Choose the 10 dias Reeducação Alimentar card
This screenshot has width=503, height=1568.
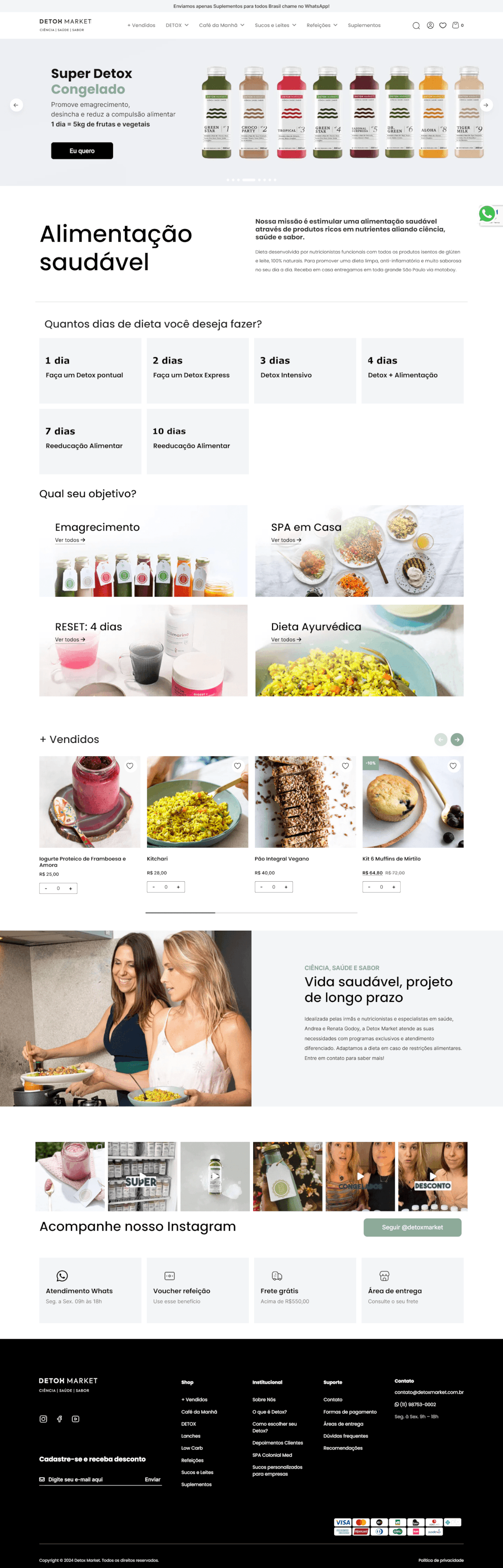[x=197, y=441]
